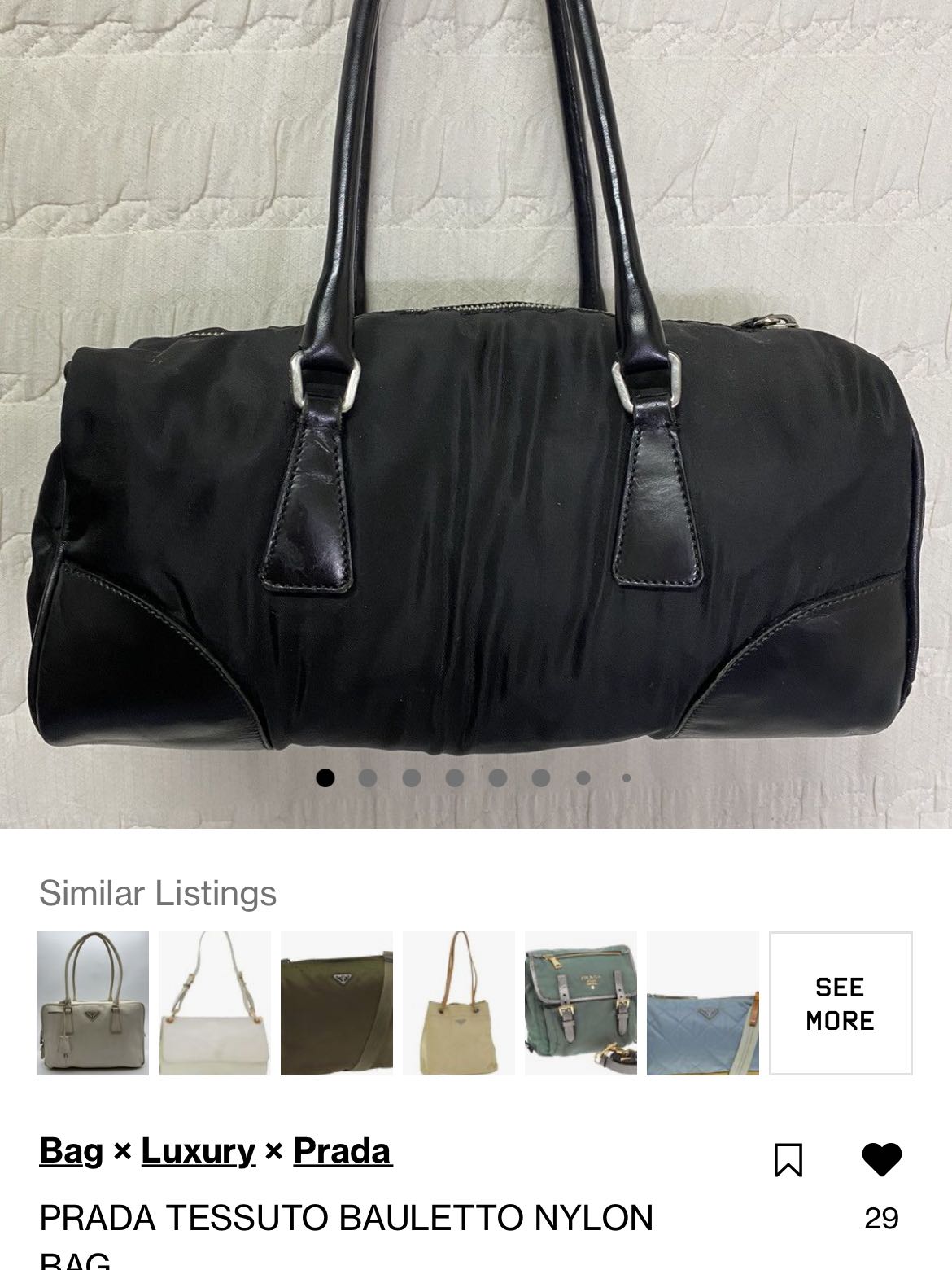Open the green messenger bag similar listing
952x1270 pixels.
pyautogui.click(x=581, y=1003)
